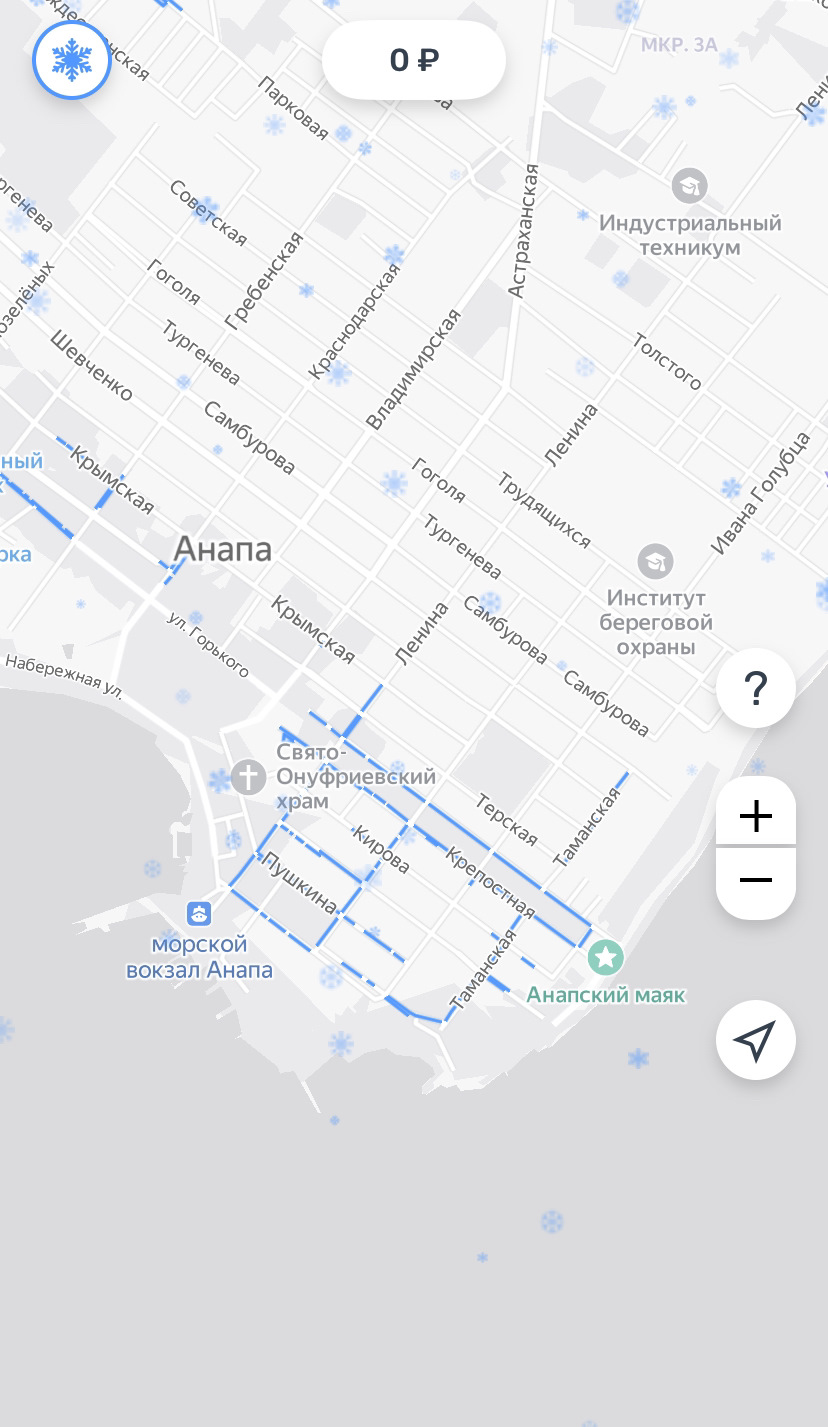Zoom in on the map

pyautogui.click(x=756, y=815)
